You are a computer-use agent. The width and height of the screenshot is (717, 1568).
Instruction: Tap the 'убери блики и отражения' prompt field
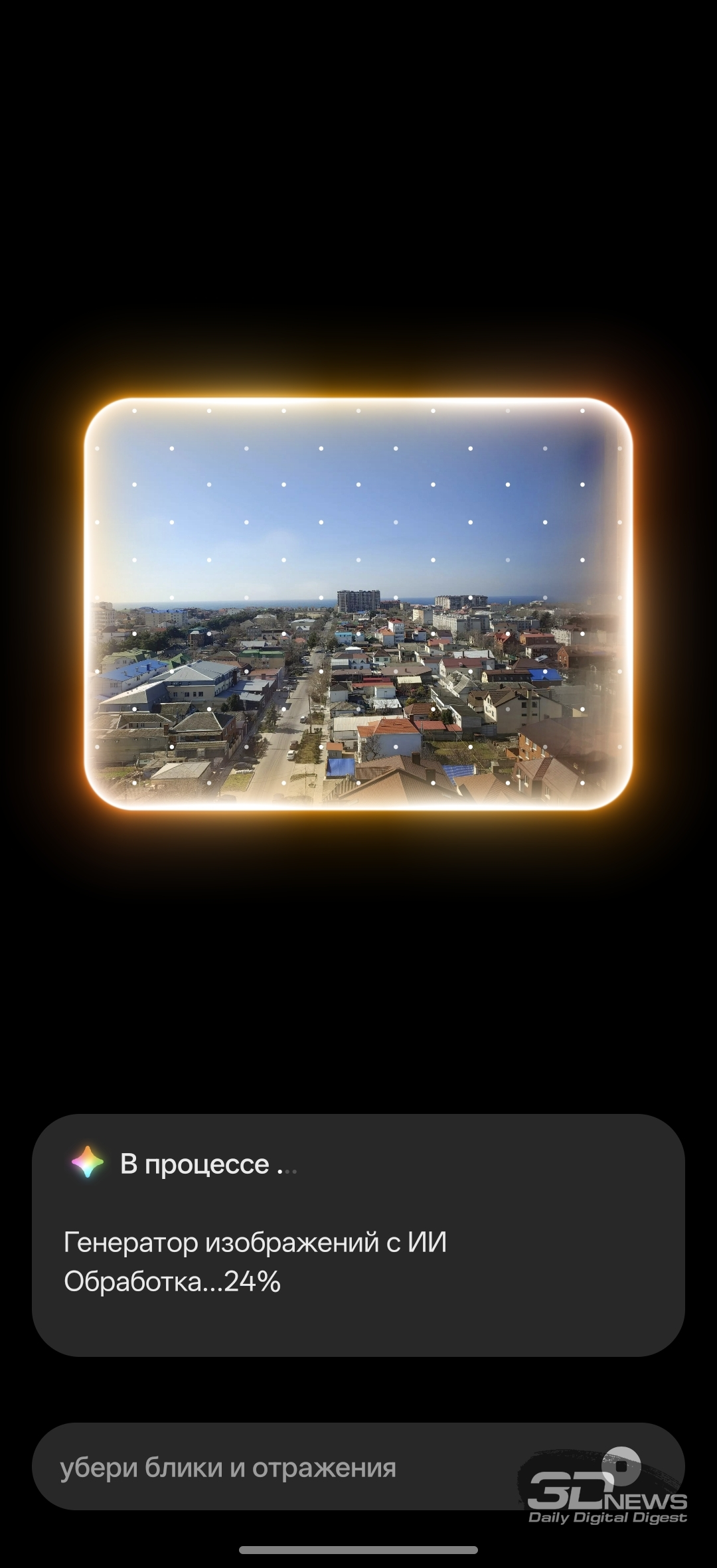pos(266,1468)
